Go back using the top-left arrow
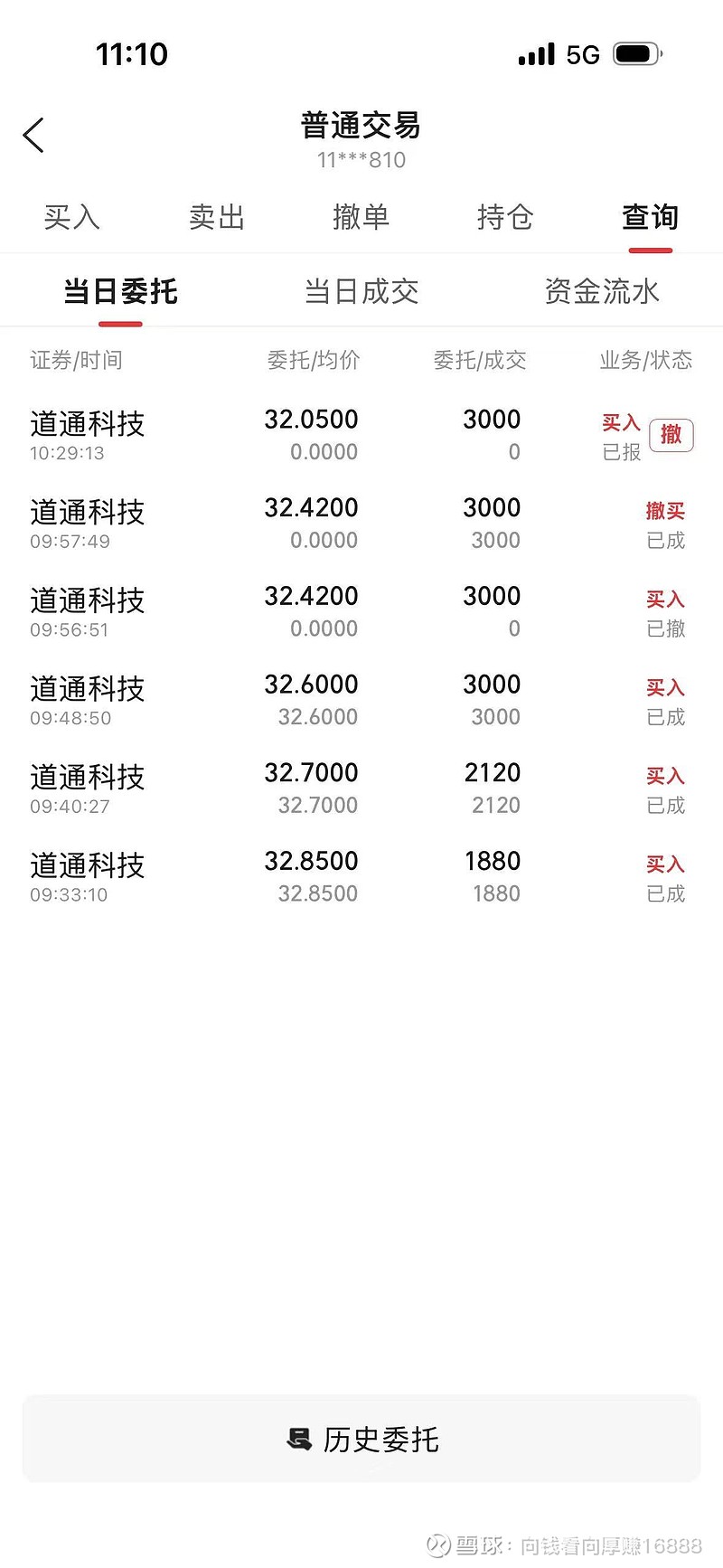723x1568 pixels. (34, 136)
